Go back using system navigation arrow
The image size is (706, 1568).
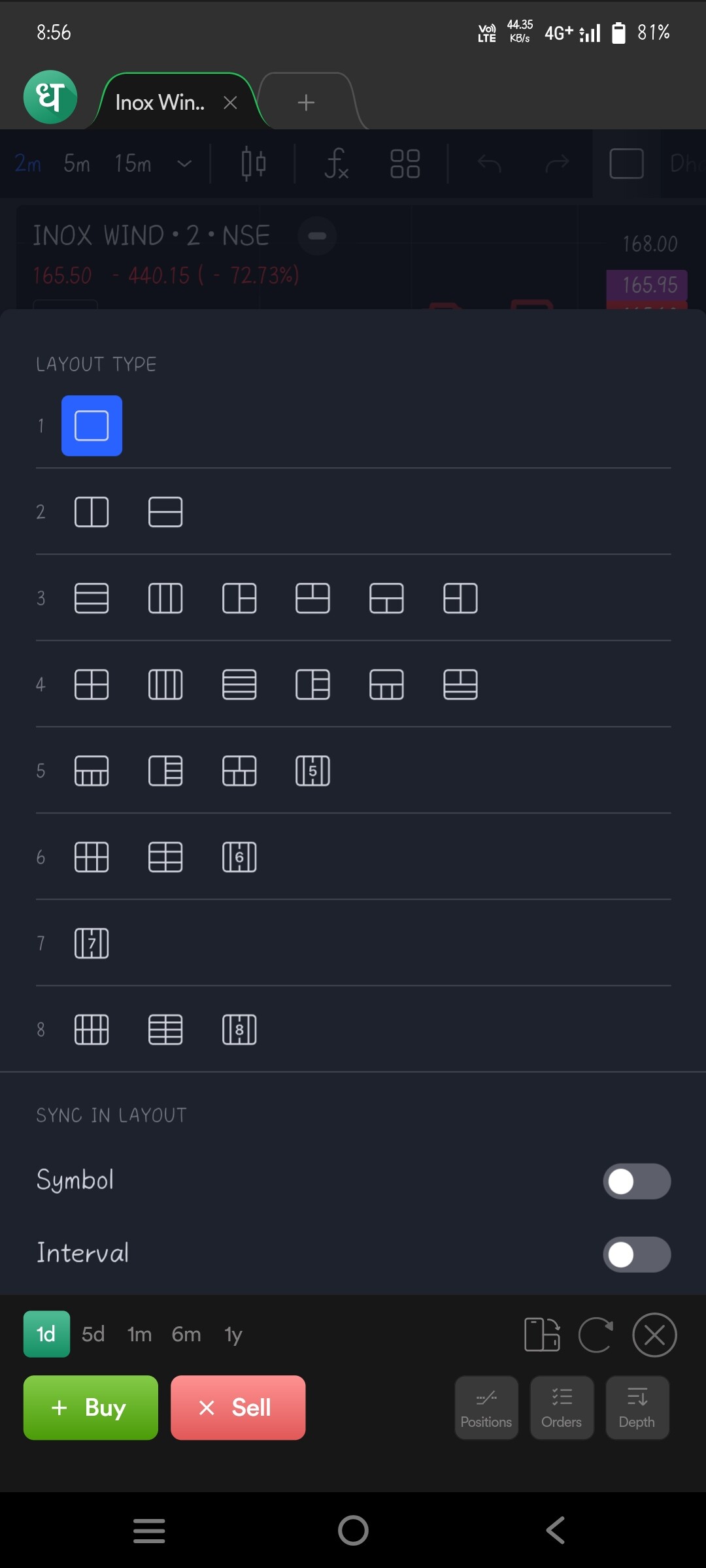(556, 1530)
